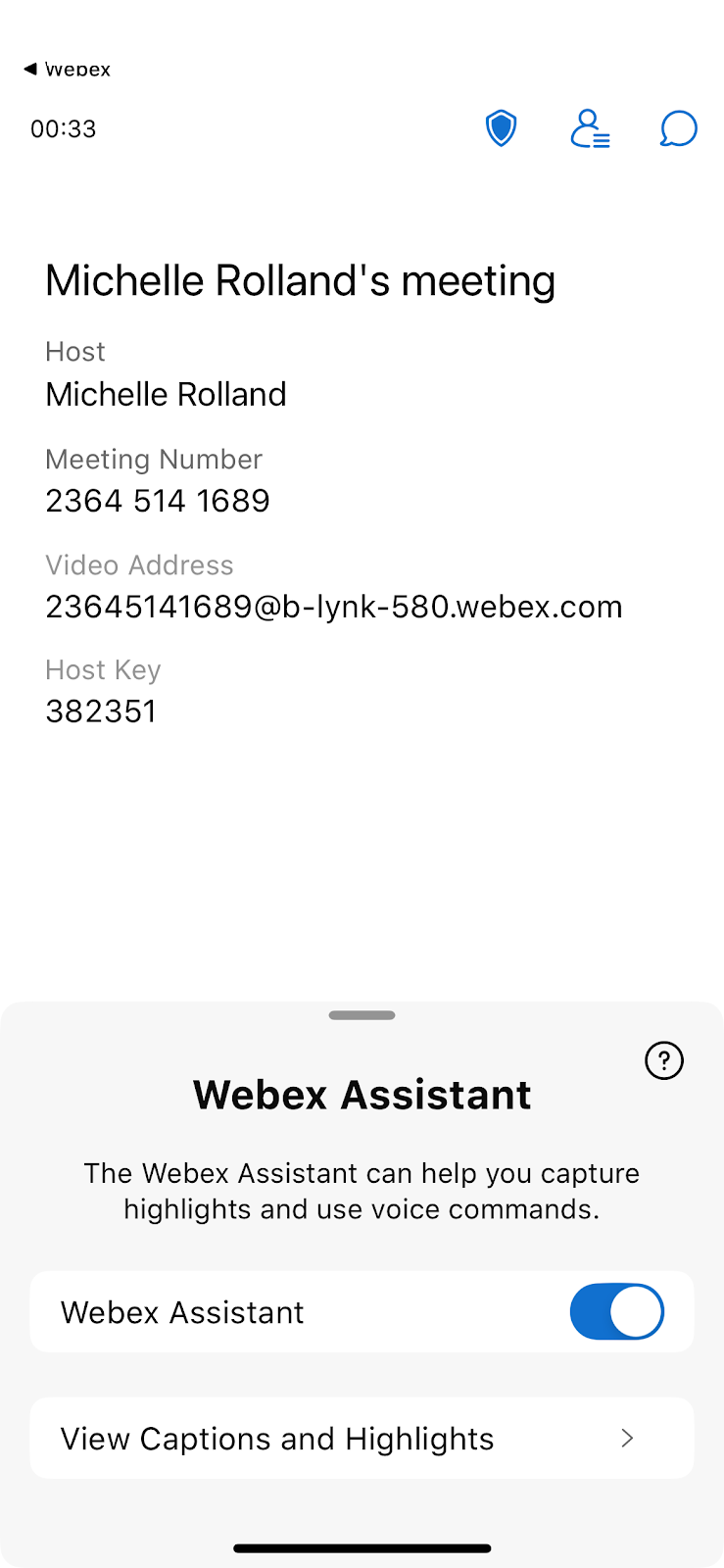Open the security shield icon
The height and width of the screenshot is (1568, 724).
pos(501,128)
